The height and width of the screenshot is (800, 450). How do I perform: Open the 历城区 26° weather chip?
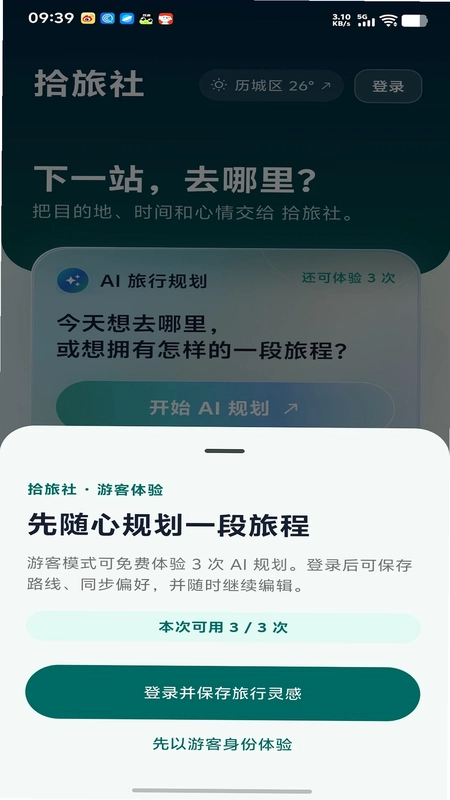pos(271,86)
